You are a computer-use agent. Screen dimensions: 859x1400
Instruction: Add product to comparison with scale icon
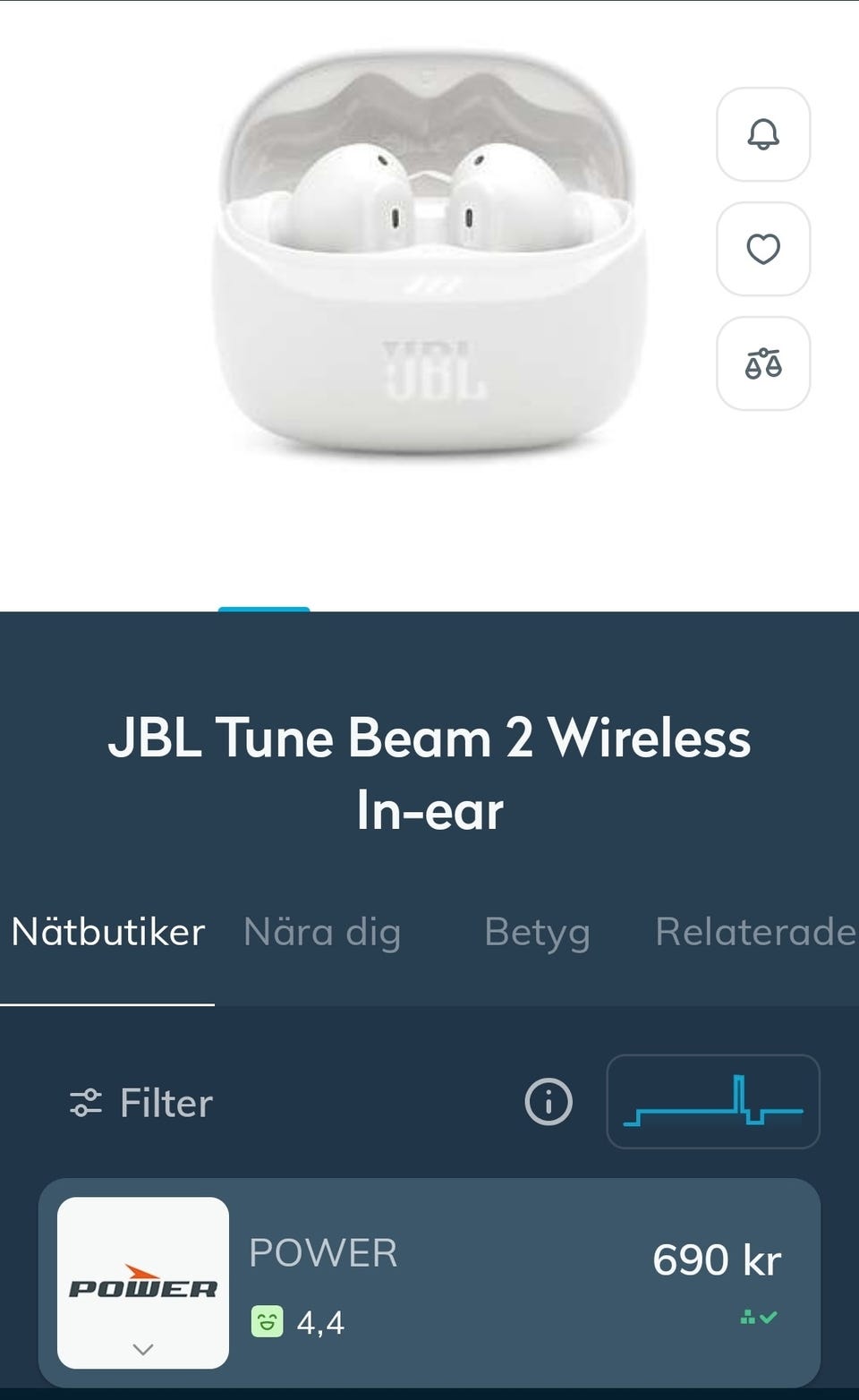click(762, 363)
